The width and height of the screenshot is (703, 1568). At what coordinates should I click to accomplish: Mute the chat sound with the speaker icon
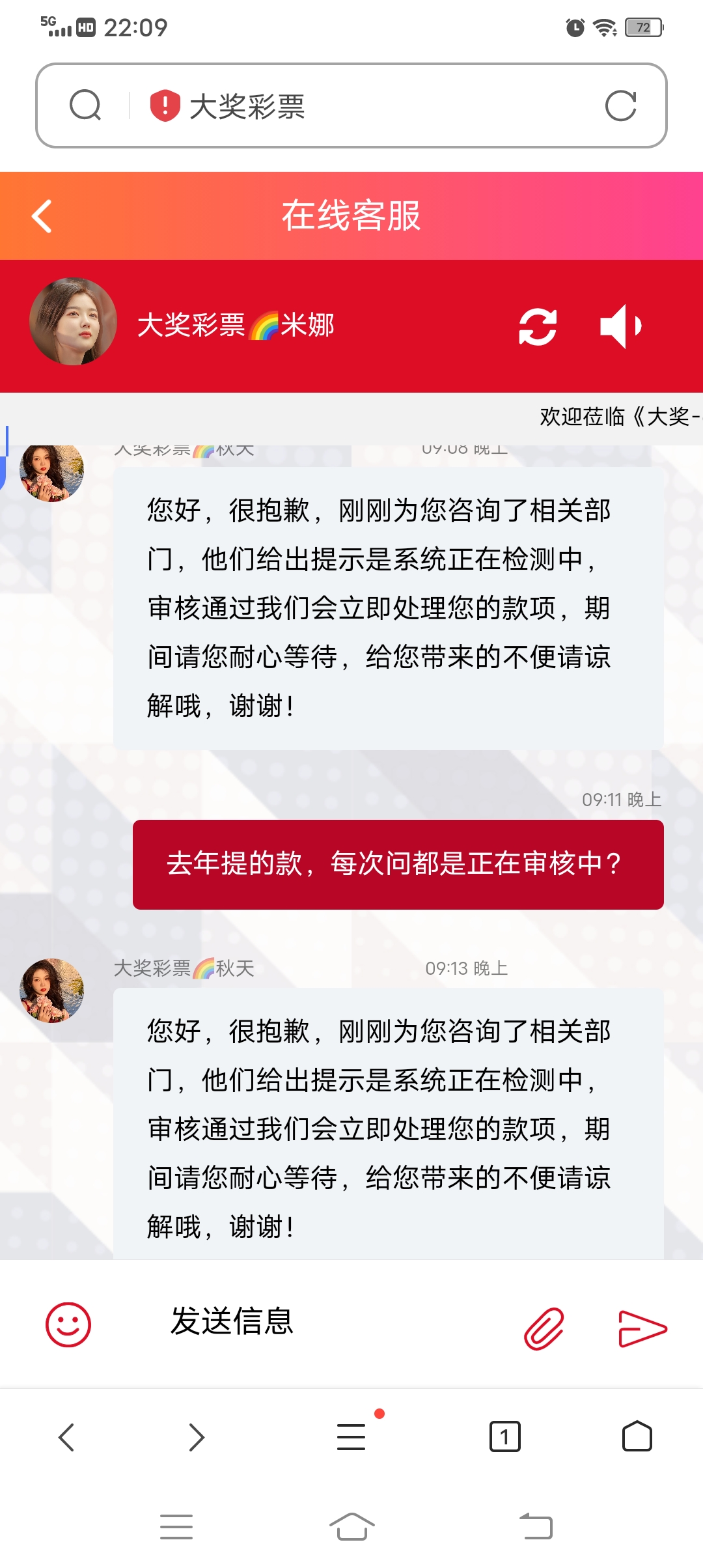[x=620, y=326]
